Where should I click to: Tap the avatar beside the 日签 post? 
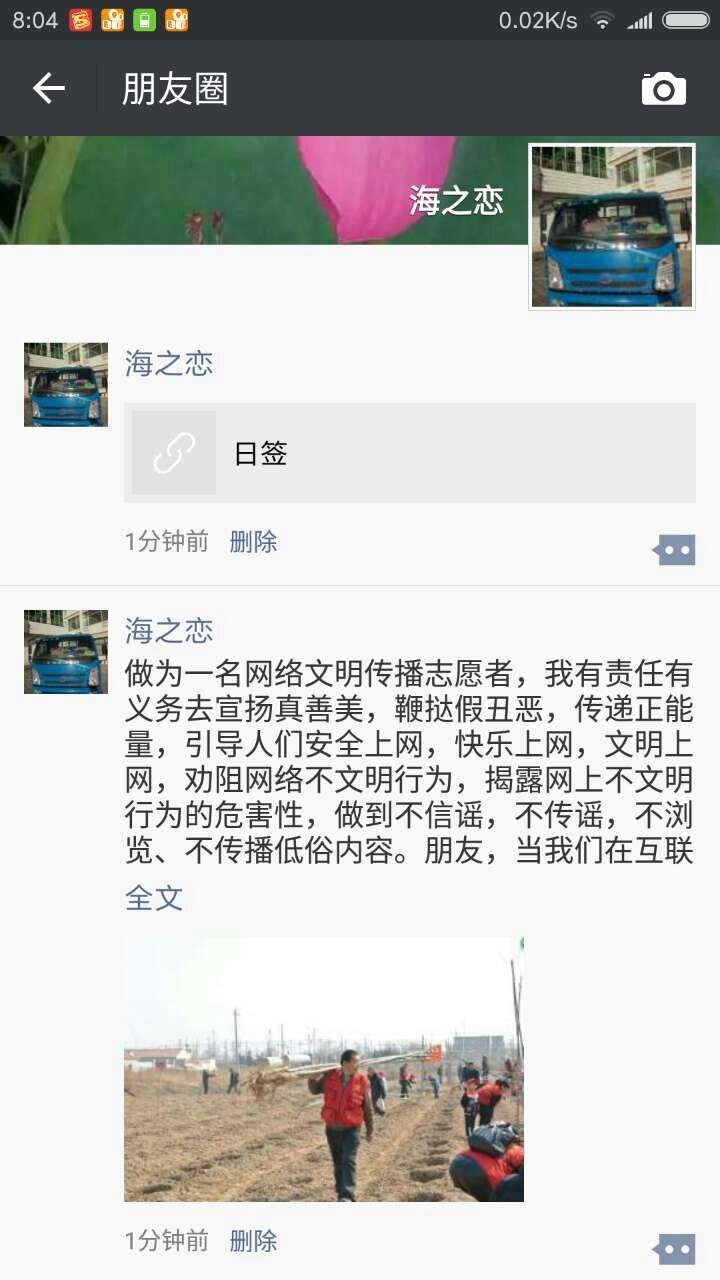(66, 385)
